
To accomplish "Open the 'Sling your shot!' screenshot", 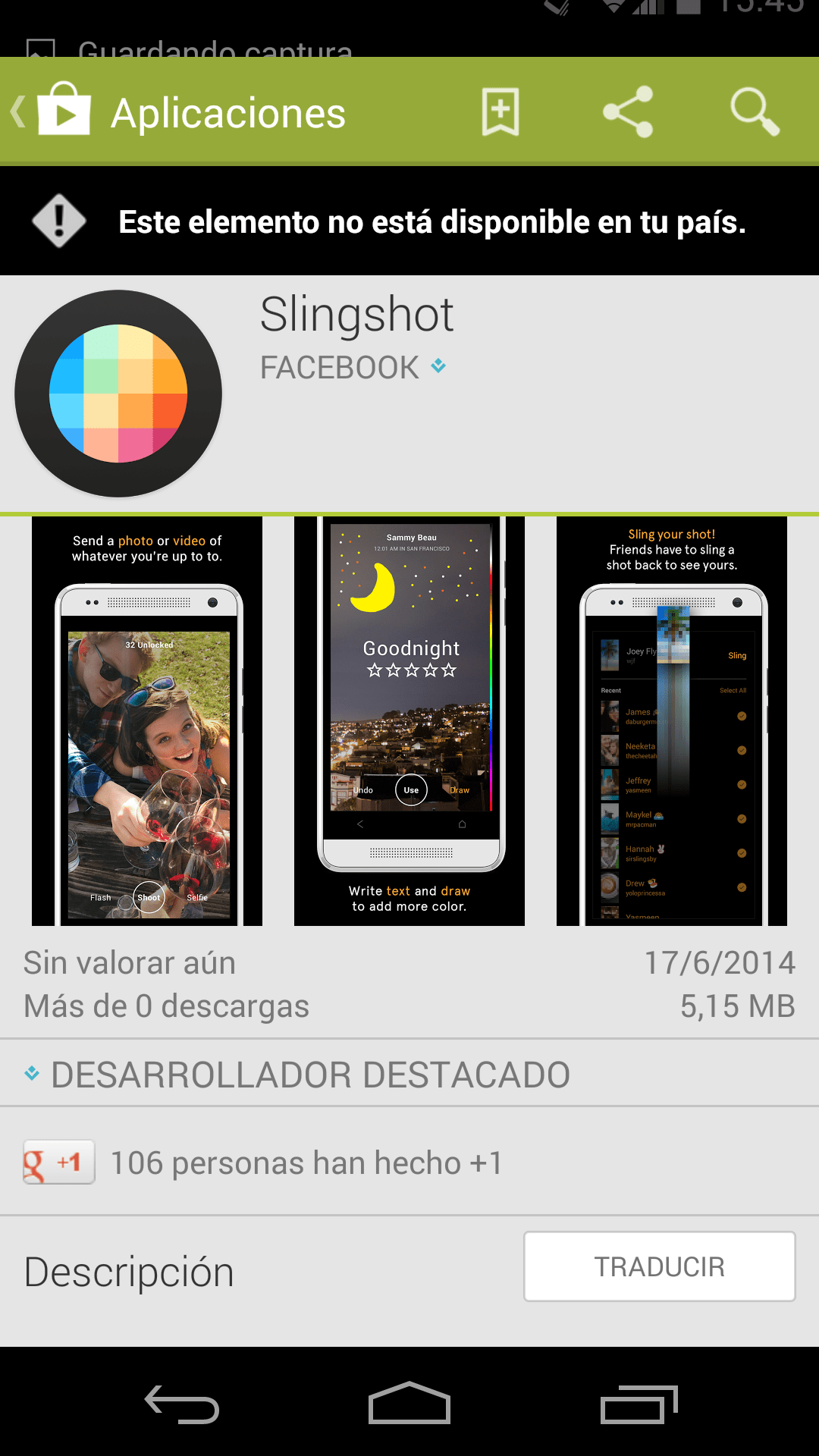I will tap(672, 720).
